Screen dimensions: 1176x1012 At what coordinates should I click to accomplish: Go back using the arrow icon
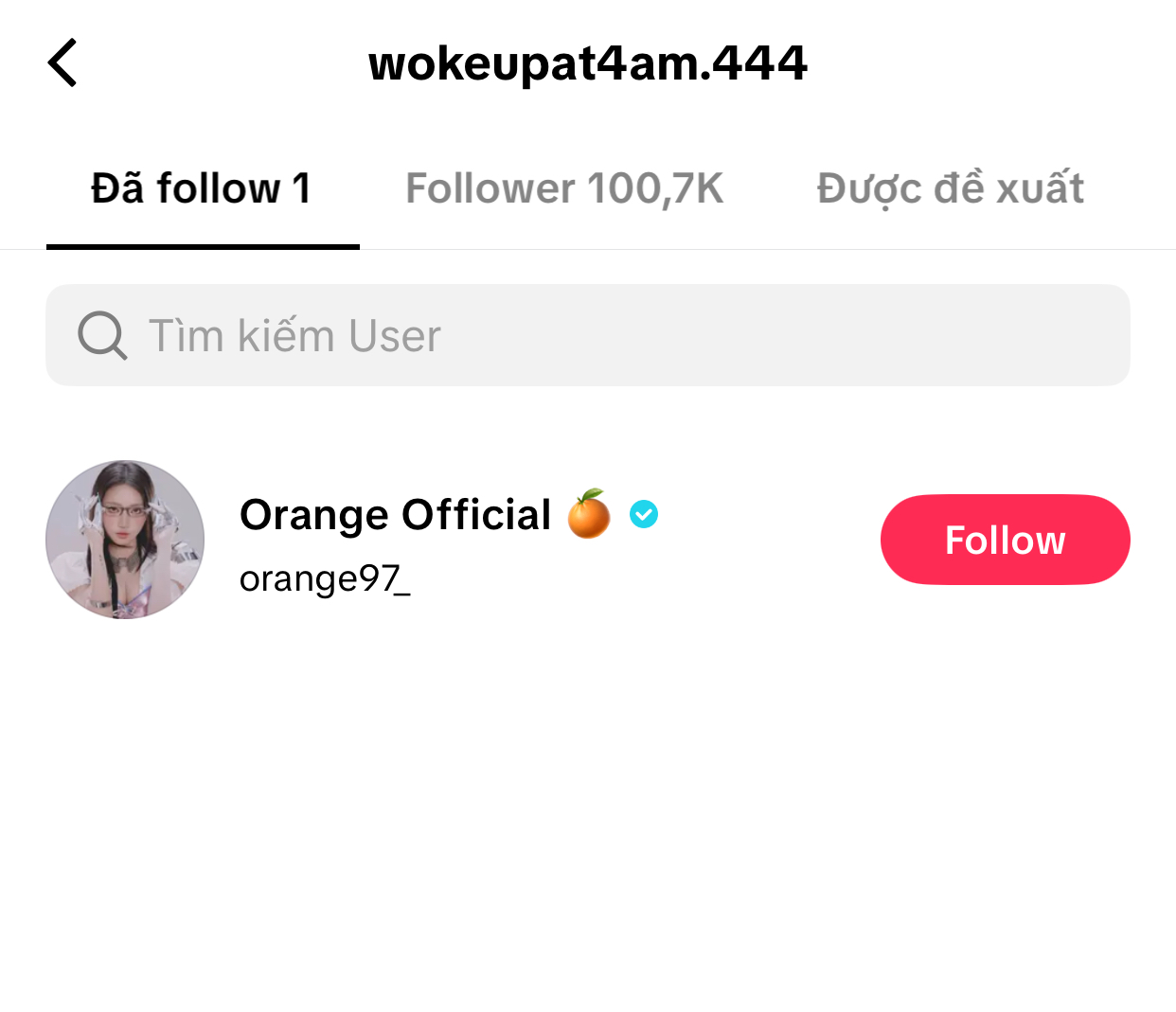pos(62,63)
